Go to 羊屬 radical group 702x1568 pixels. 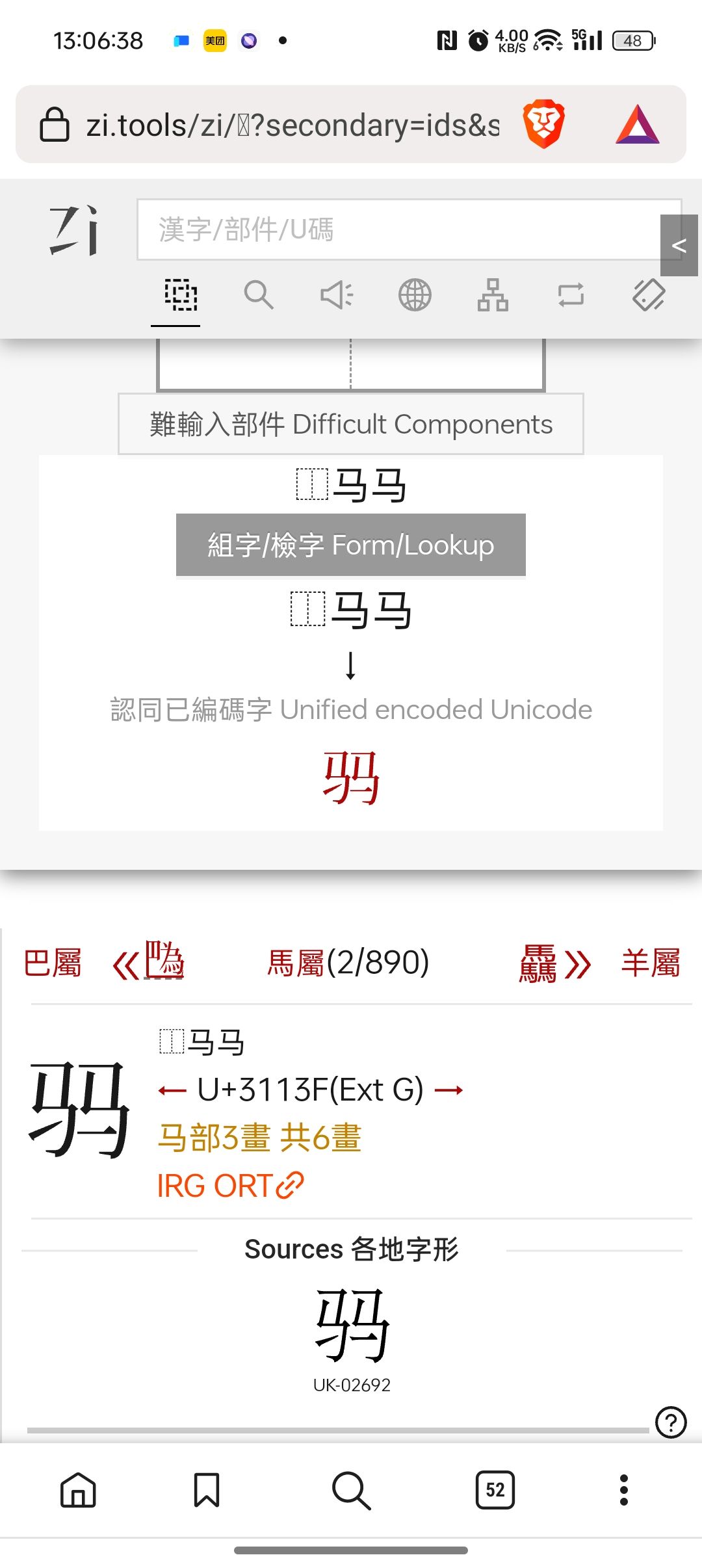[651, 963]
